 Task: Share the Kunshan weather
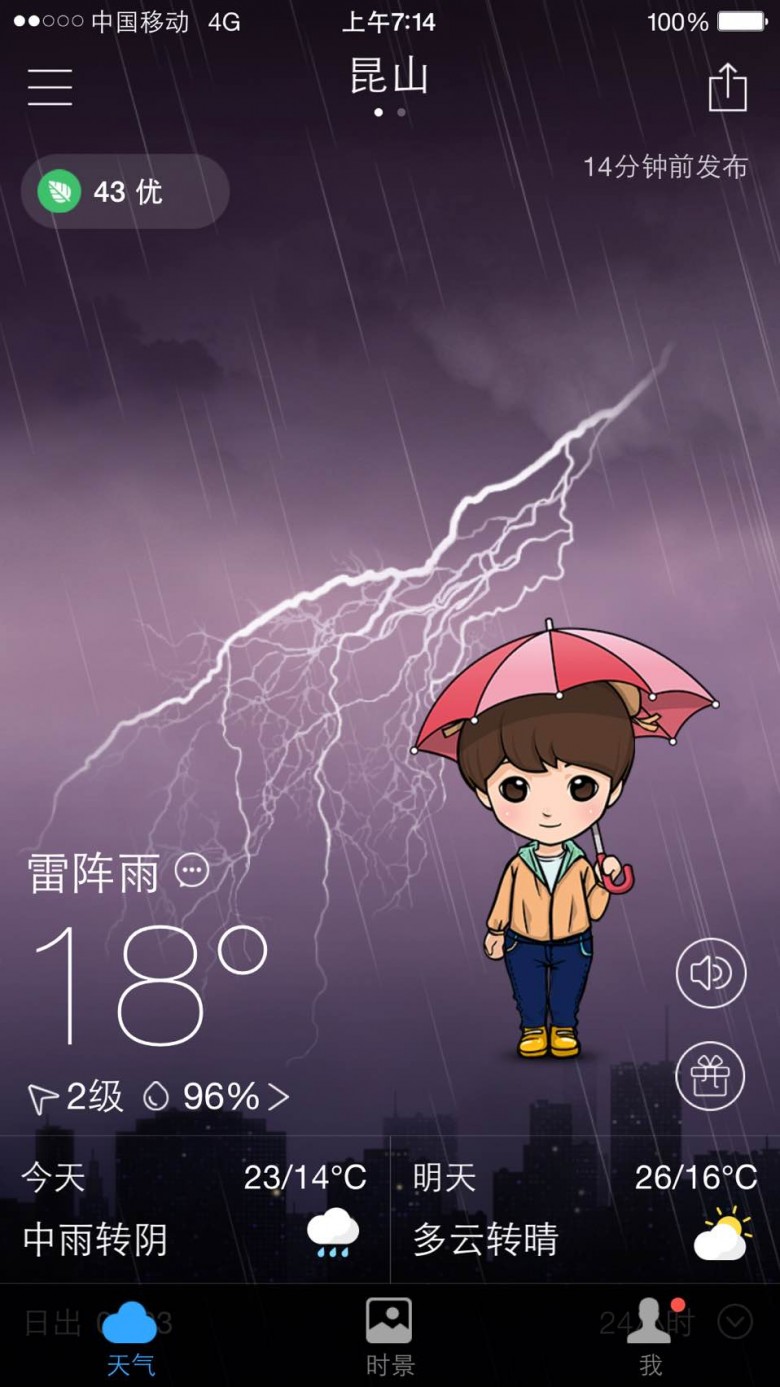727,87
